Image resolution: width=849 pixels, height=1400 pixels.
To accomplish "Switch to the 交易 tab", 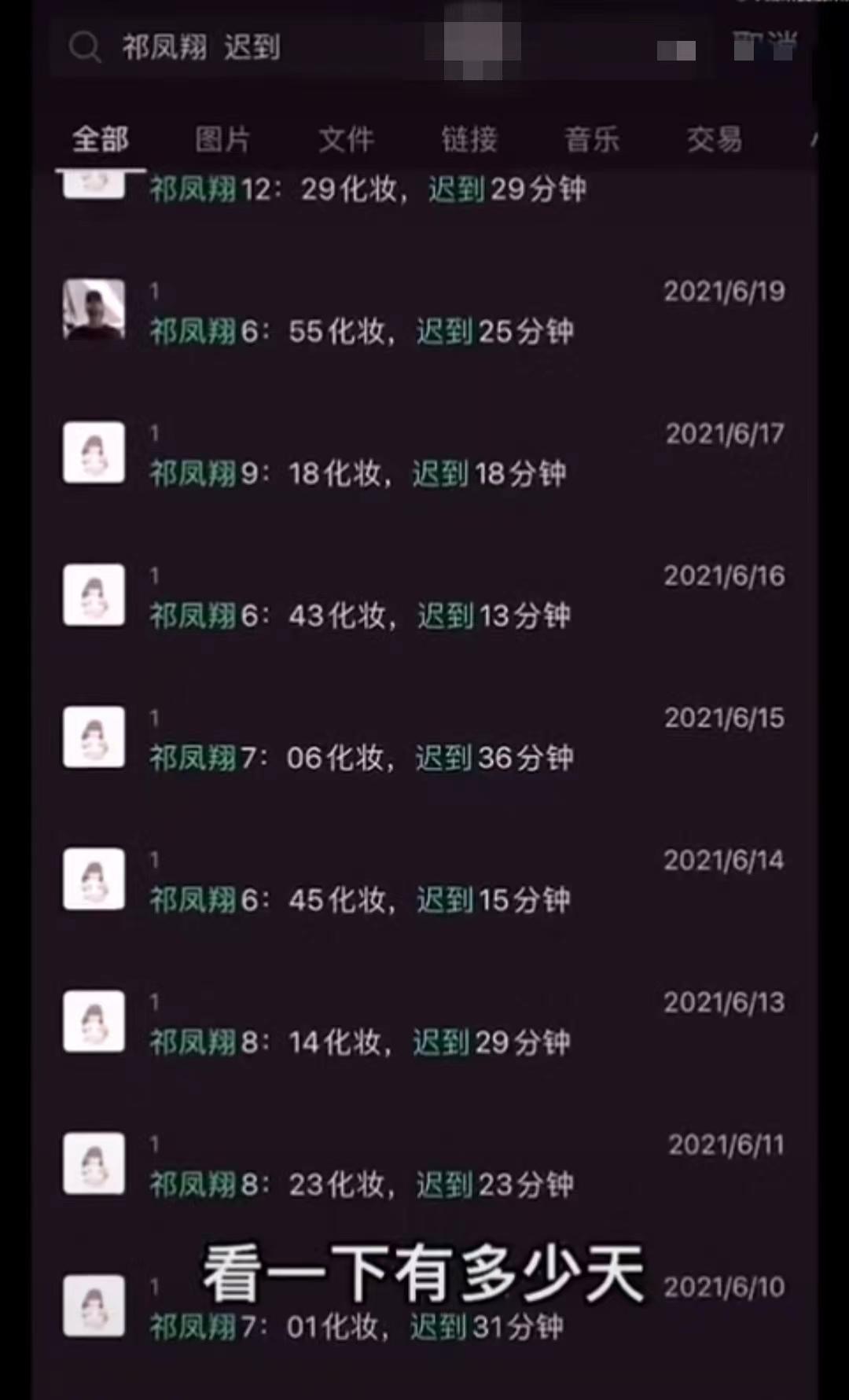I will pyautogui.click(x=715, y=140).
